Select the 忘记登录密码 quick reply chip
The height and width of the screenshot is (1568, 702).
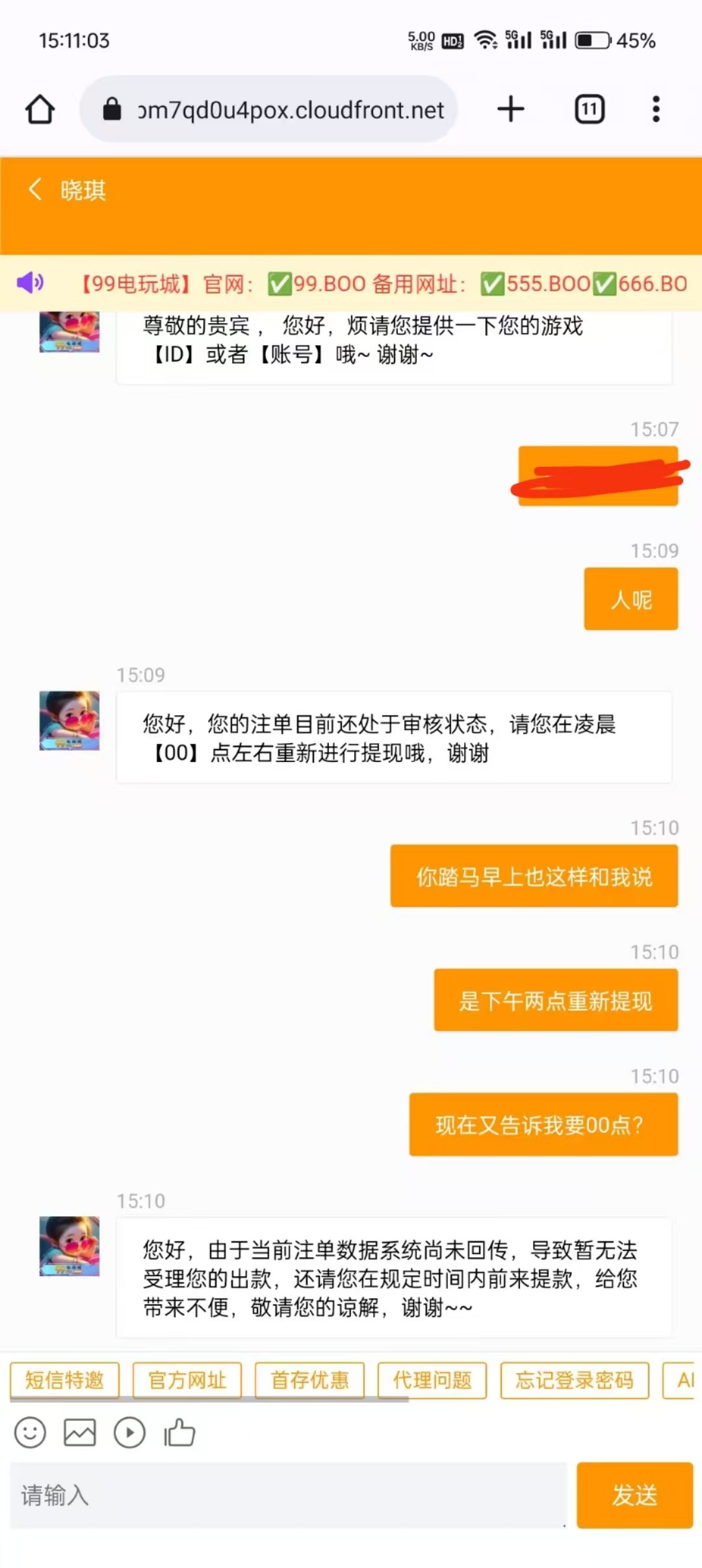575,1380
